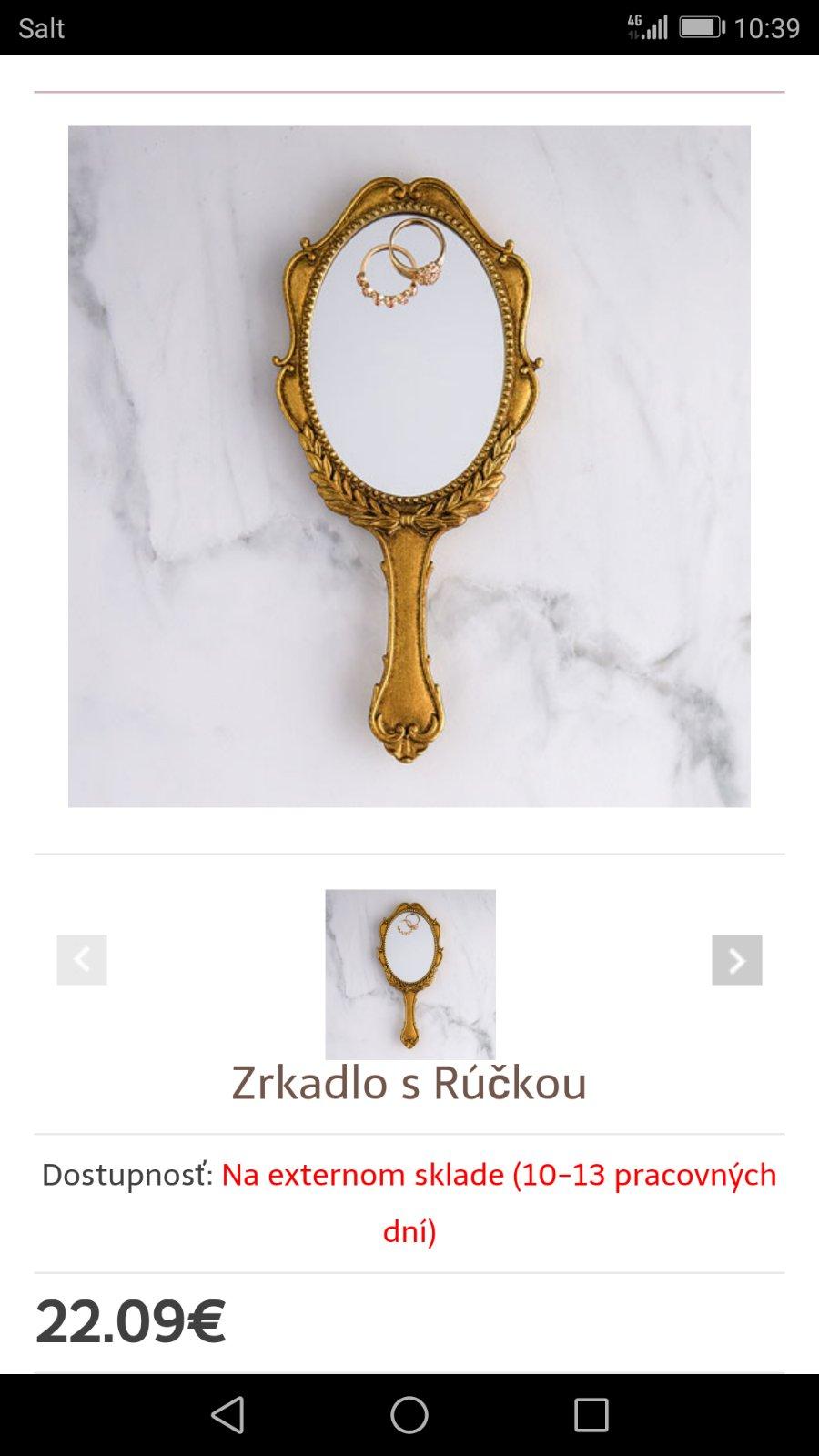The image size is (819, 1456).
Task: Go to the home screen
Action: pyautogui.click(x=409, y=1415)
